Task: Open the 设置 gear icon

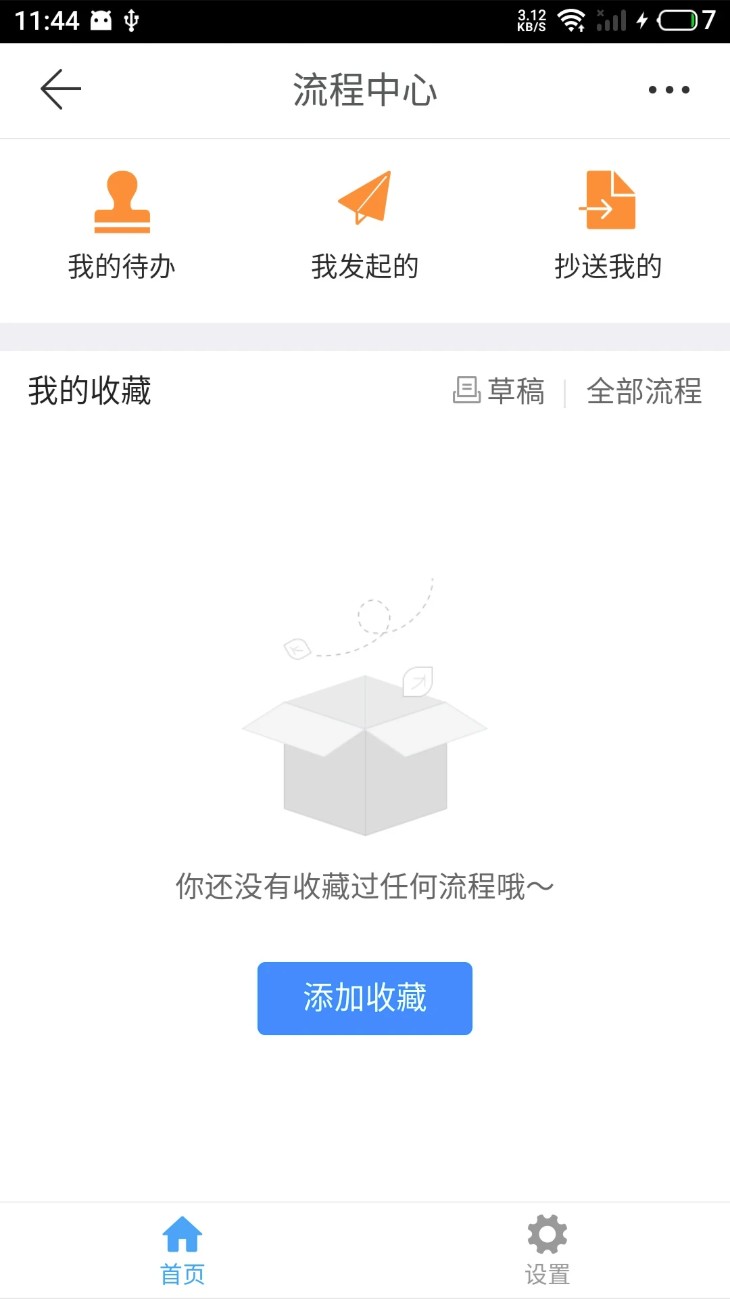Action: point(546,1234)
